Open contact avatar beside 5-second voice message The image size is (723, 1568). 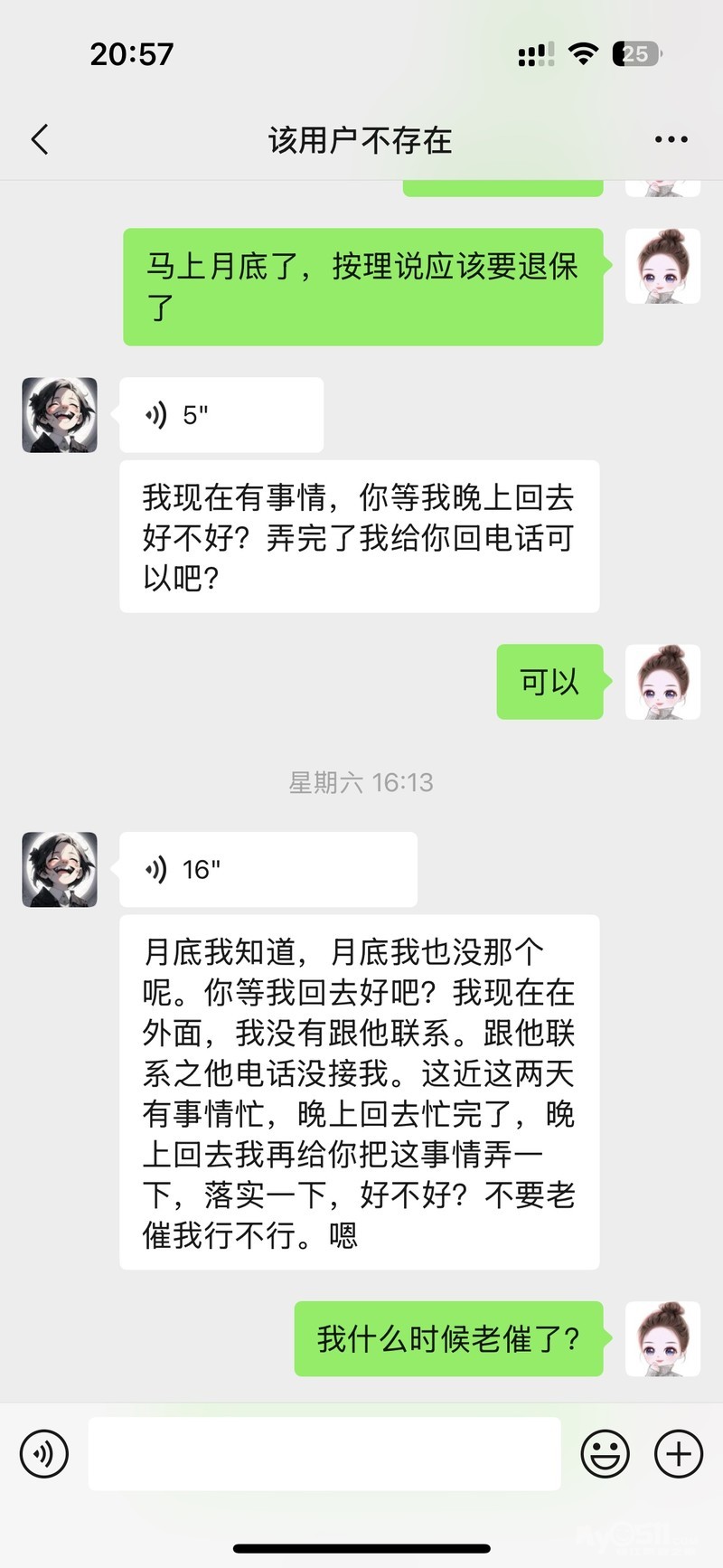click(x=60, y=415)
